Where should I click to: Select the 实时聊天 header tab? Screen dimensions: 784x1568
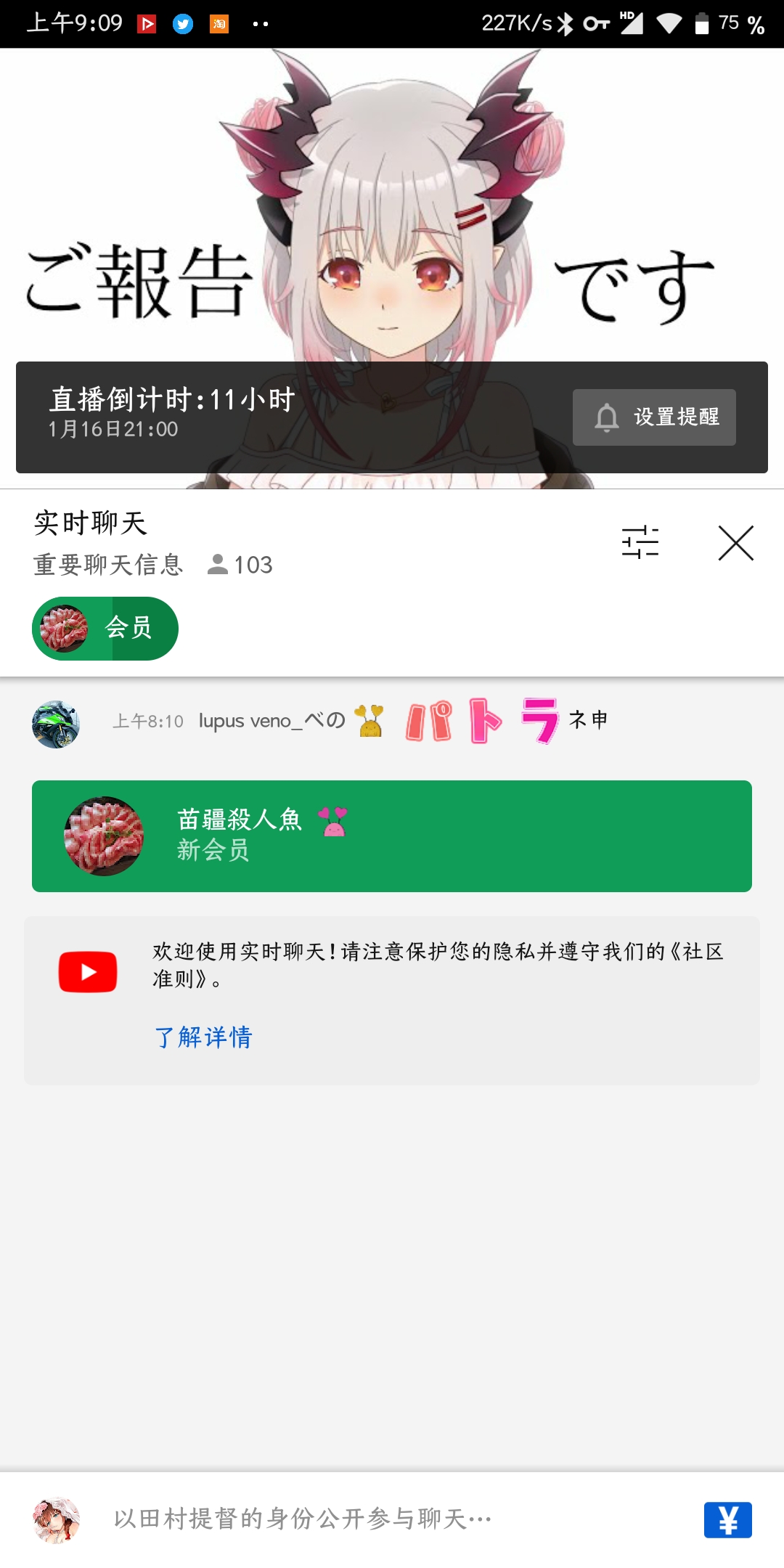pyautogui.click(x=91, y=521)
